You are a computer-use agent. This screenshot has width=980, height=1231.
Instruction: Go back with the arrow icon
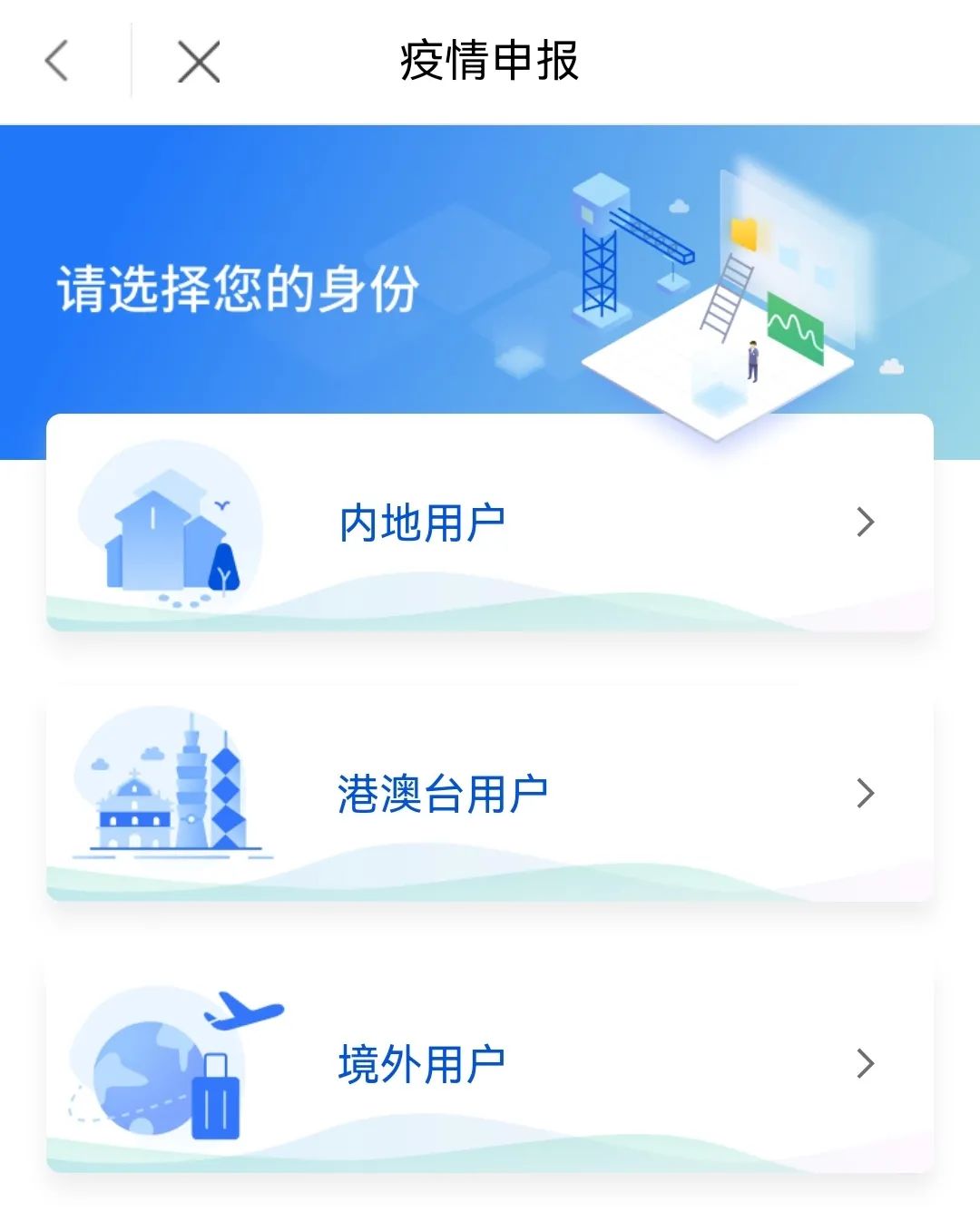(57, 62)
